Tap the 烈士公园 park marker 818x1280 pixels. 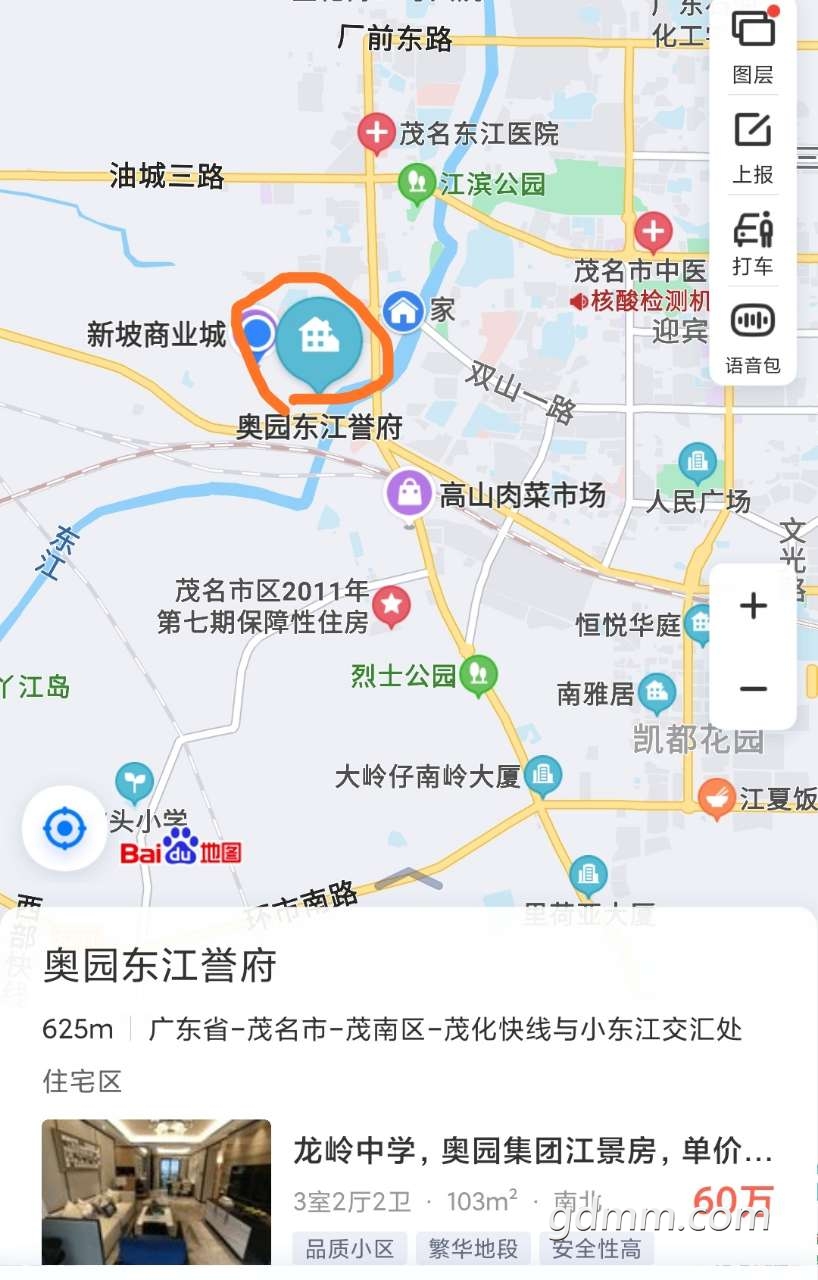pyautogui.click(x=478, y=675)
